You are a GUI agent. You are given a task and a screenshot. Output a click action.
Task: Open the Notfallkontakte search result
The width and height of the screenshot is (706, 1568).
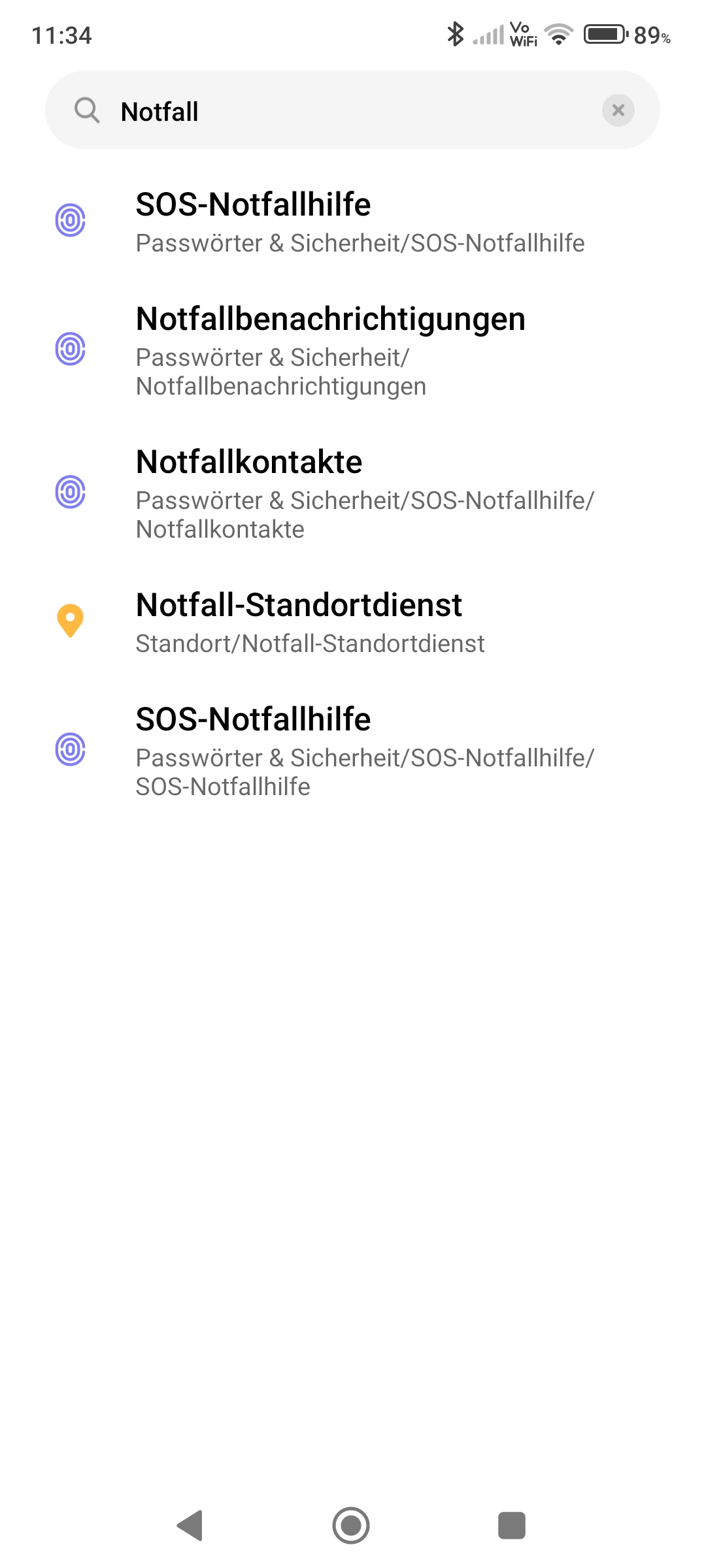(353, 493)
